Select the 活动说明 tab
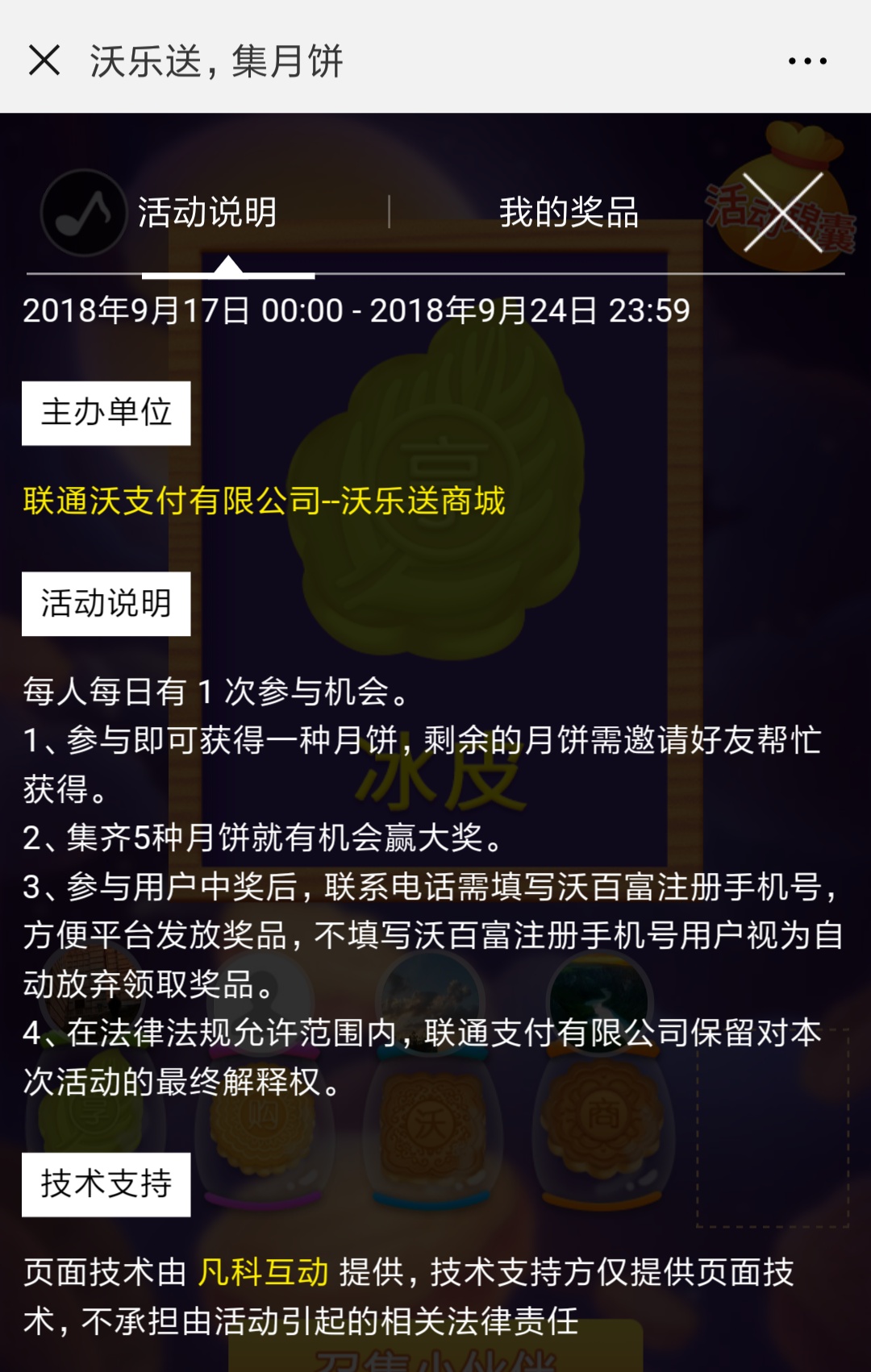 pos(207,213)
